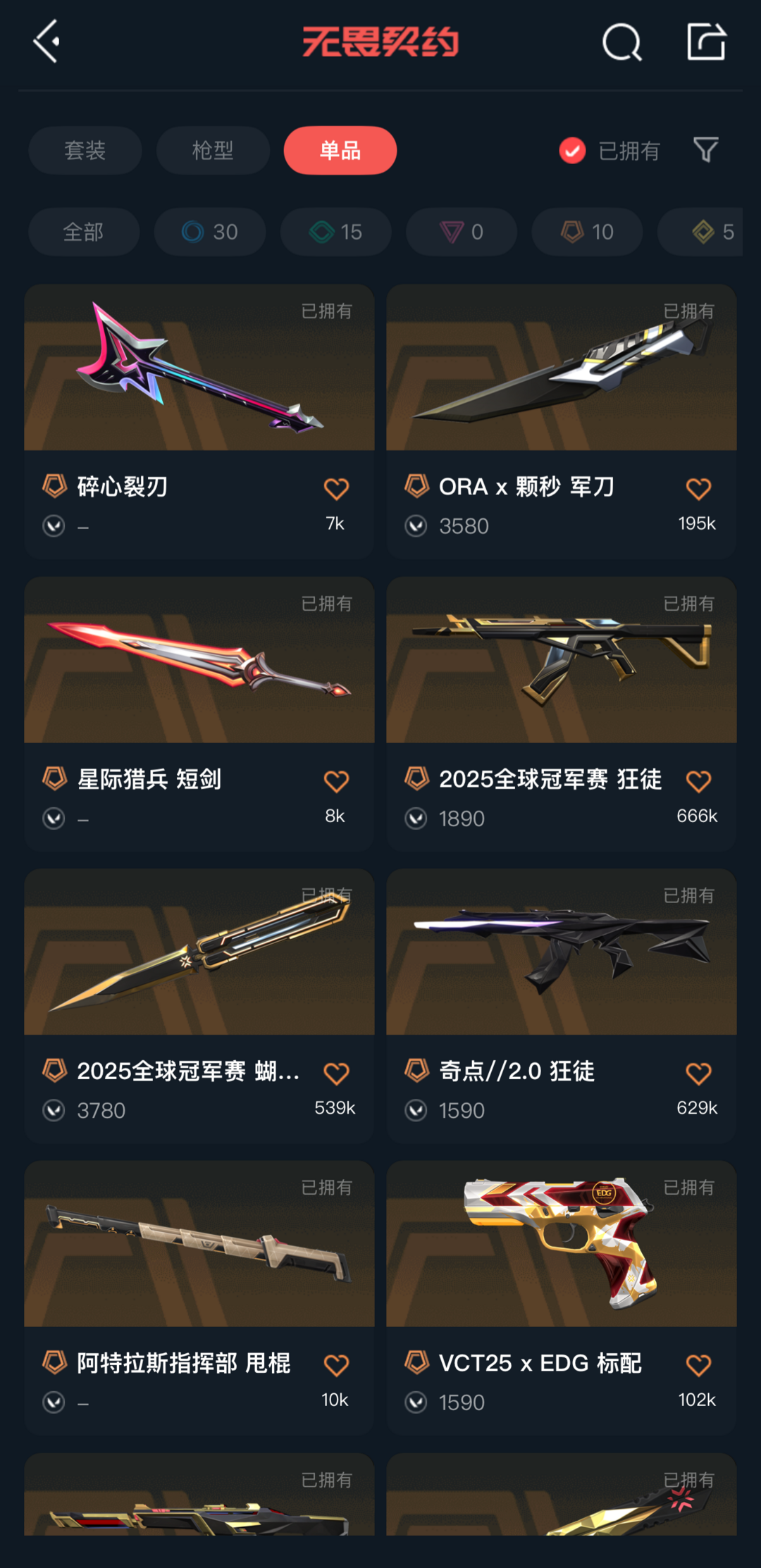
Task: Select the 单品 tab
Action: click(340, 151)
